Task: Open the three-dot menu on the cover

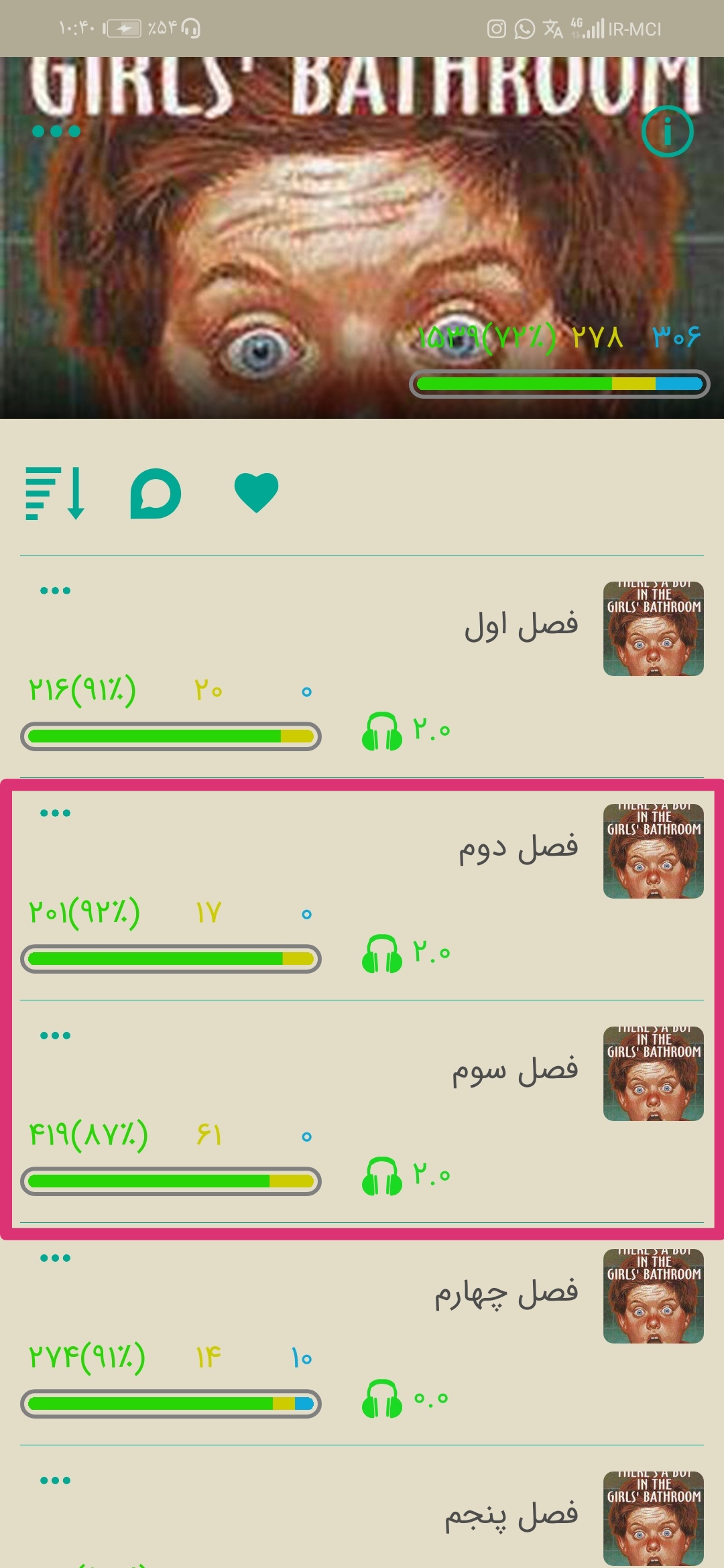Action: [56, 131]
